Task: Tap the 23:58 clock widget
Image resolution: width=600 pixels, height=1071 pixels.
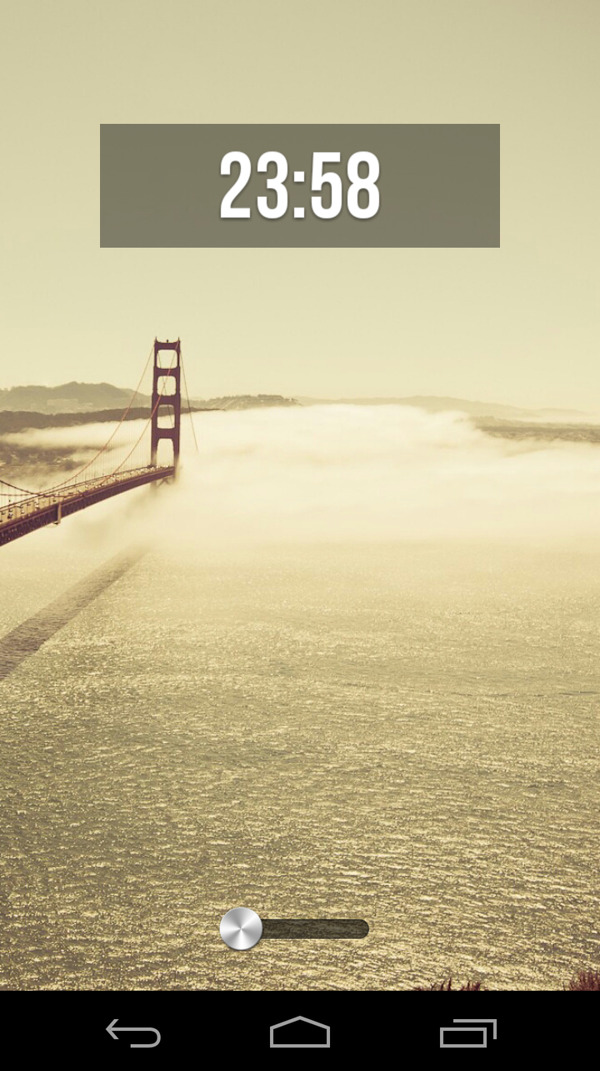Action: (x=300, y=186)
